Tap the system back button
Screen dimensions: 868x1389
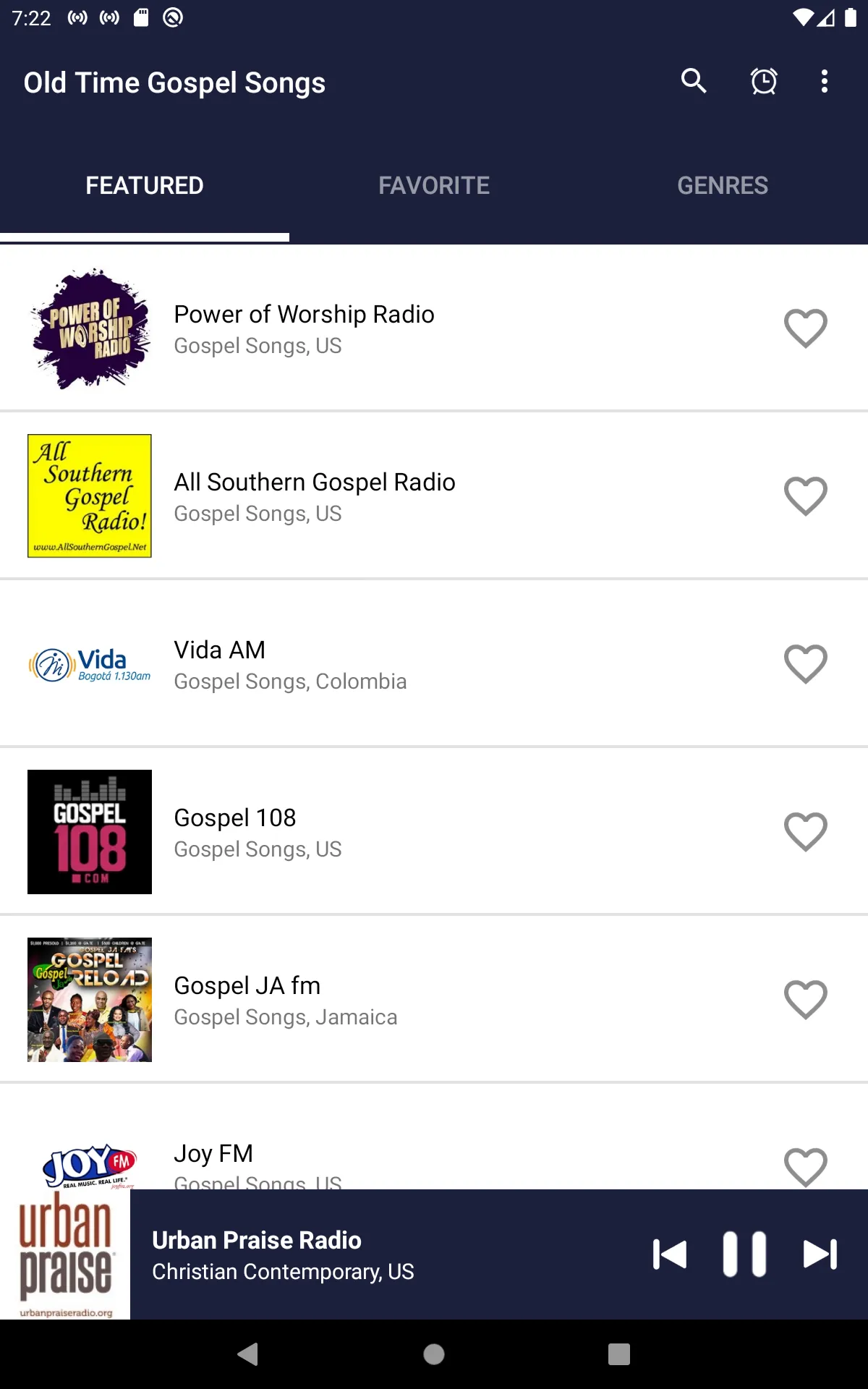click(x=248, y=1354)
